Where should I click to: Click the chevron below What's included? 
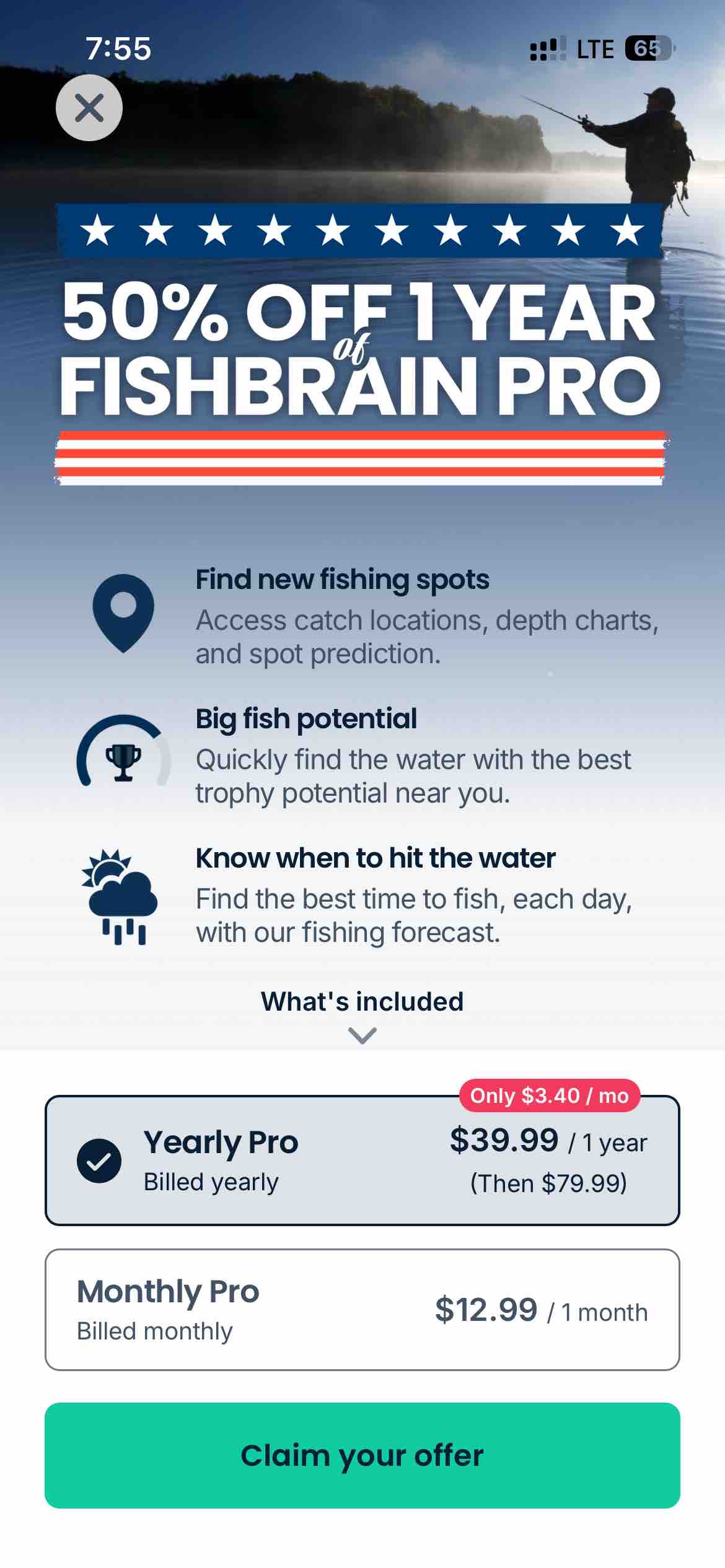[x=362, y=1035]
